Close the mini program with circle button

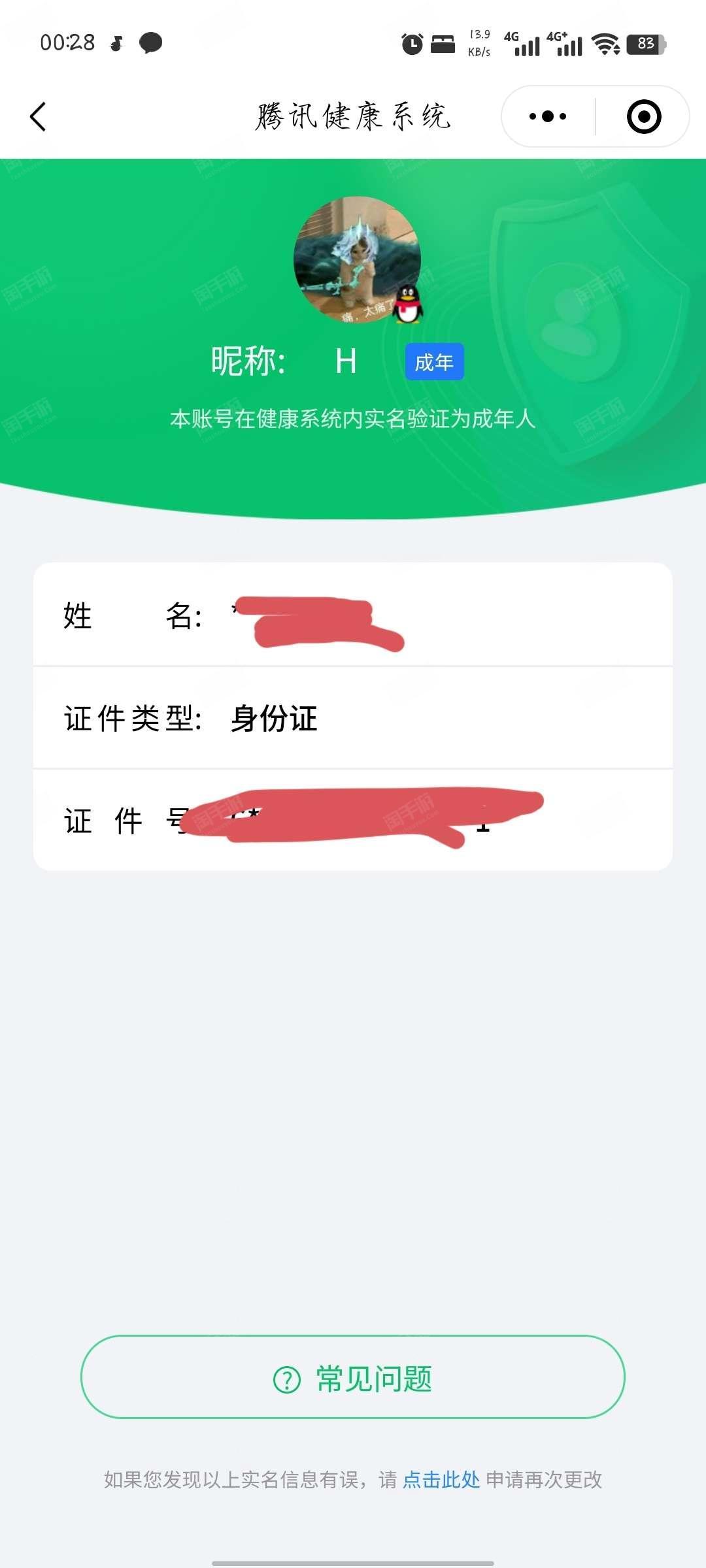(x=643, y=117)
